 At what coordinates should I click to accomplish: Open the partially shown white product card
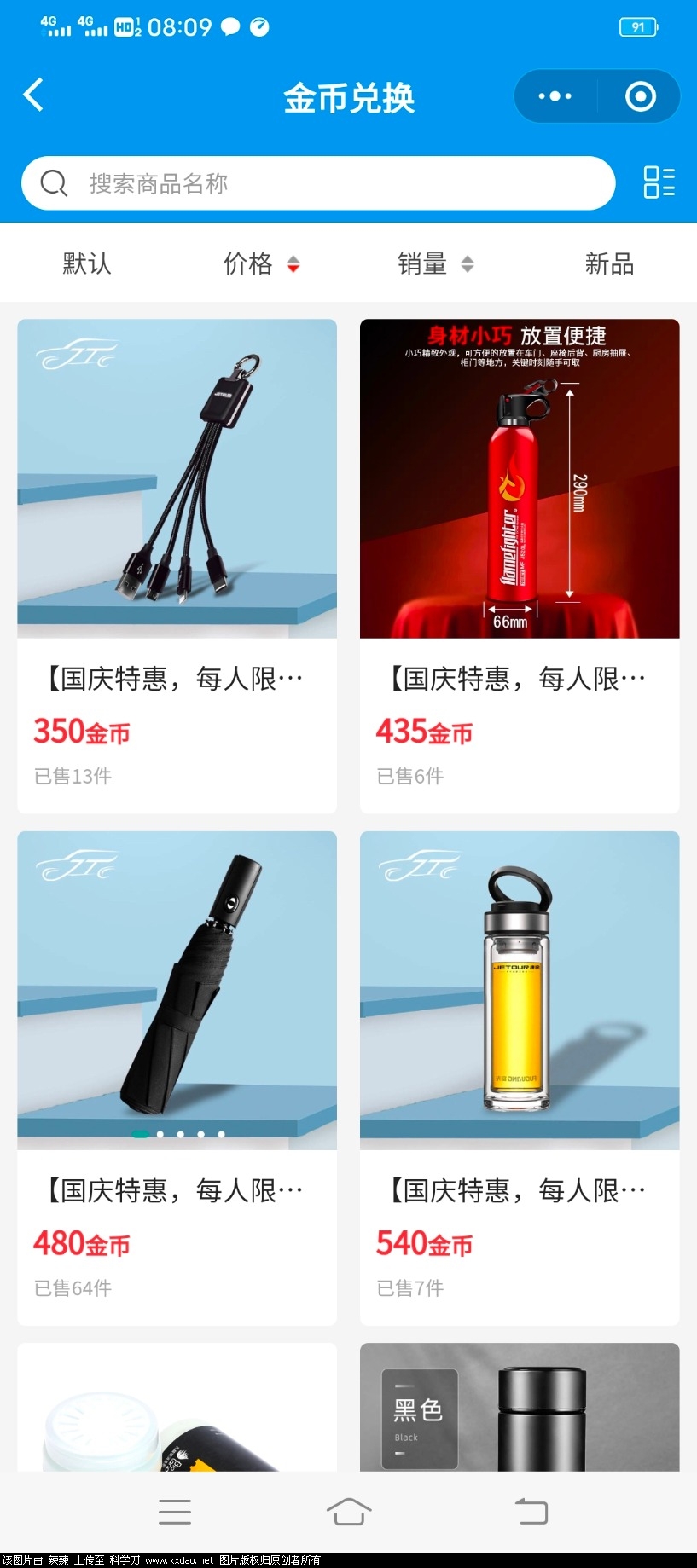click(x=177, y=1407)
